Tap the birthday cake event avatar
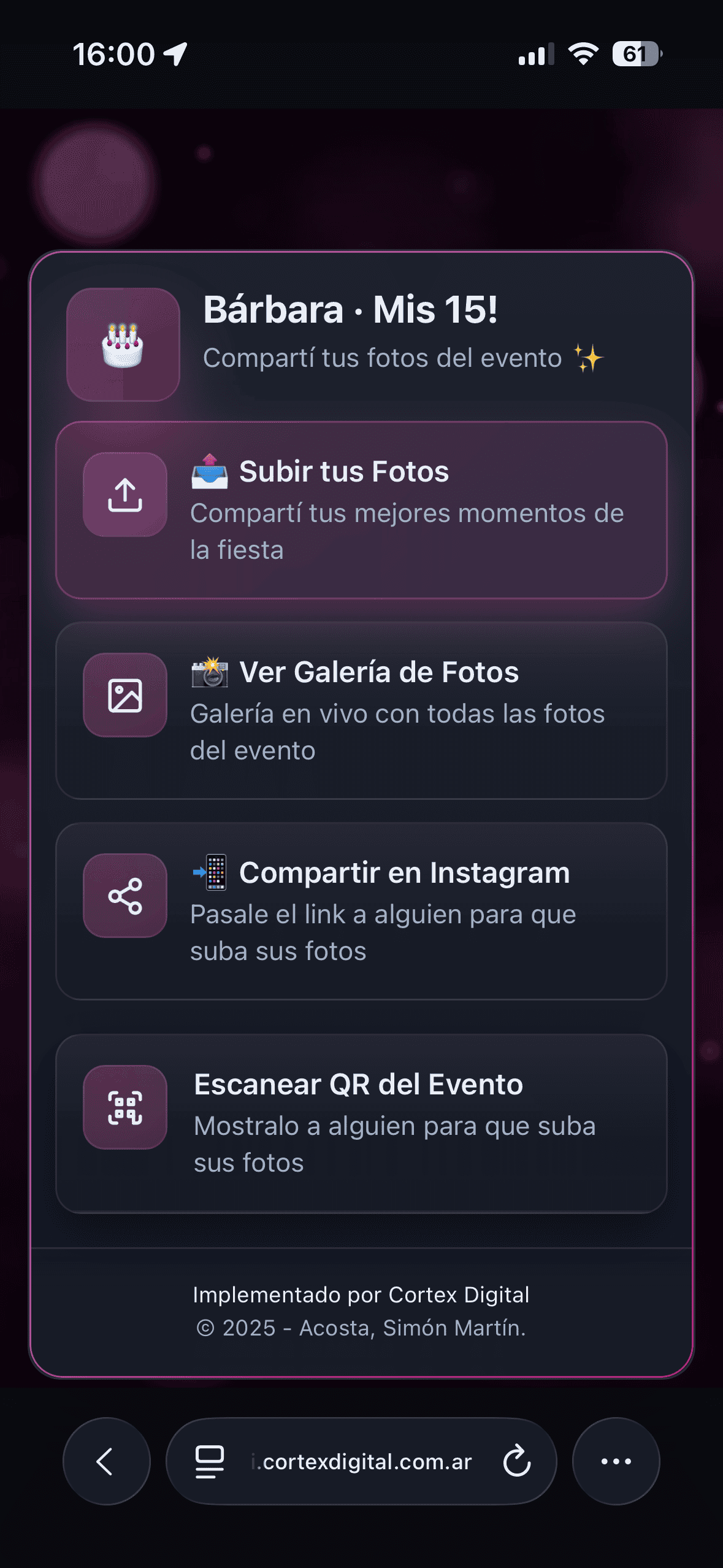 click(x=123, y=344)
